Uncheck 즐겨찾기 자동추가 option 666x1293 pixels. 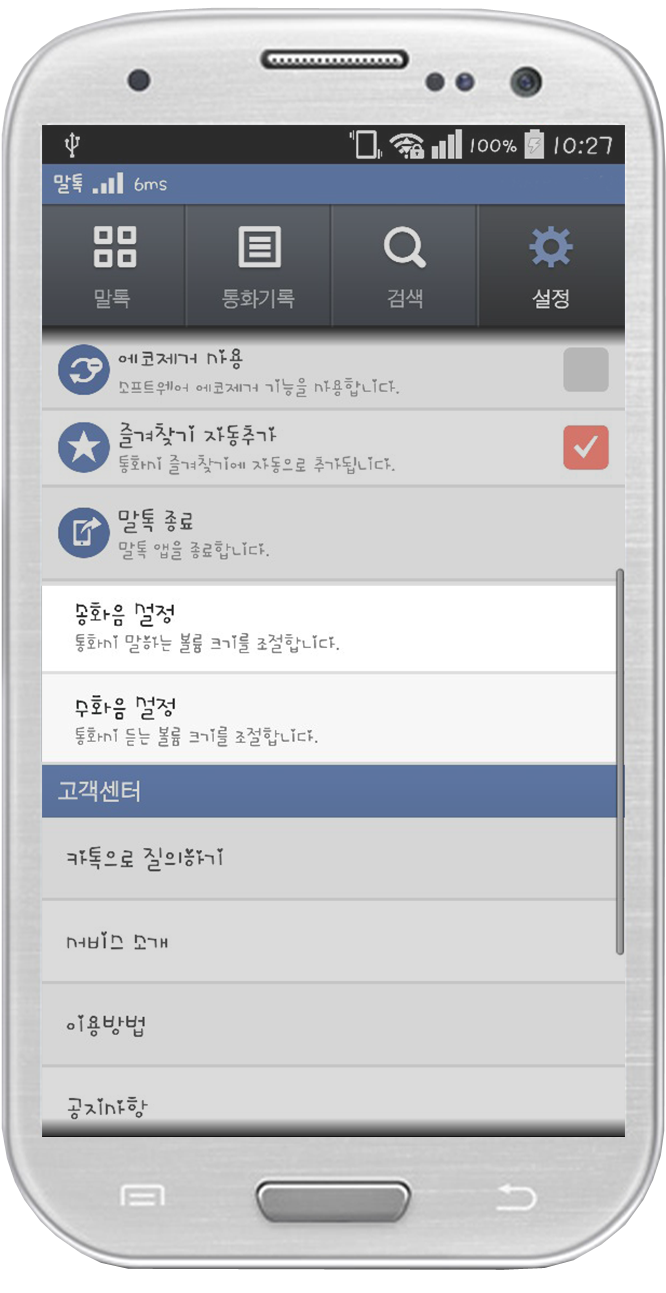click(x=586, y=448)
